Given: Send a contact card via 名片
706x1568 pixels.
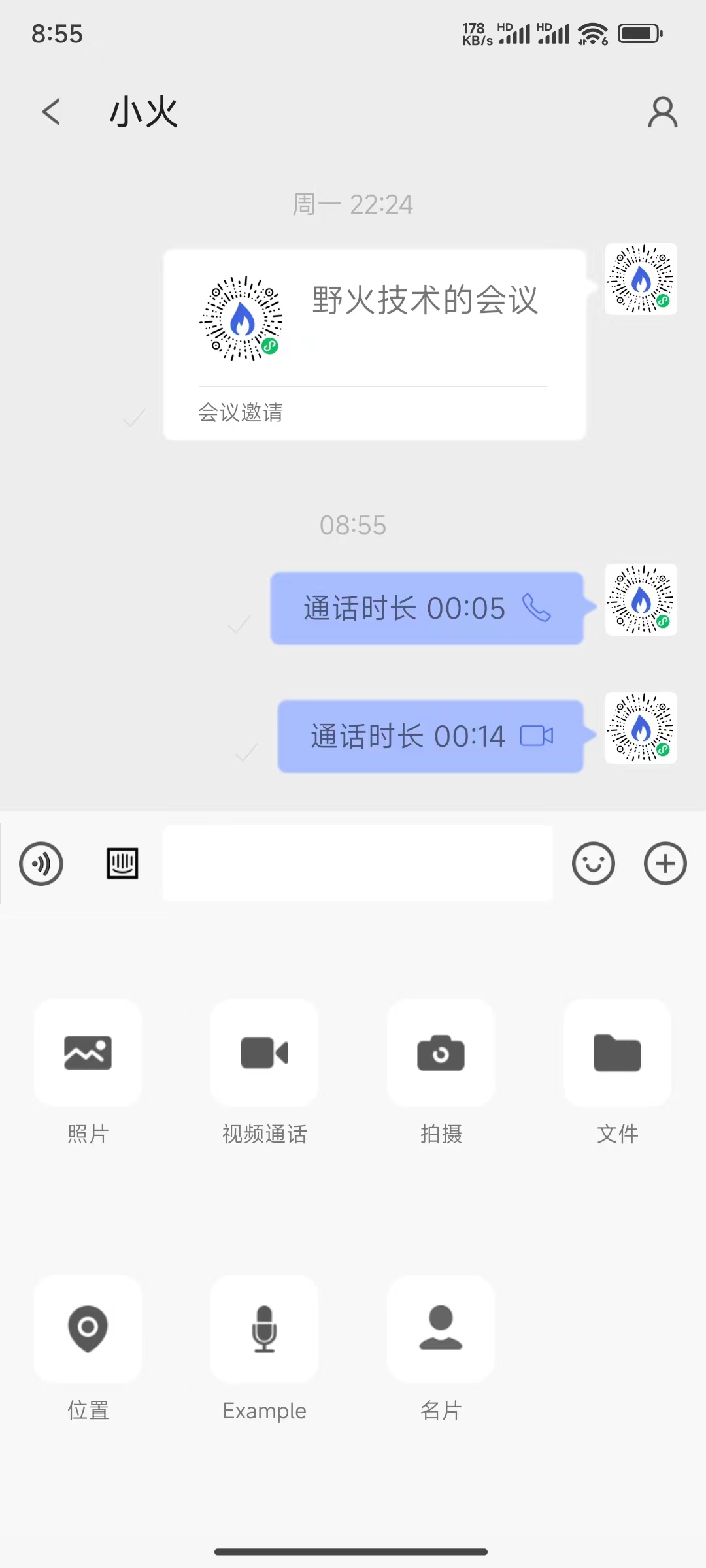Looking at the screenshot, I should [x=441, y=1348].
